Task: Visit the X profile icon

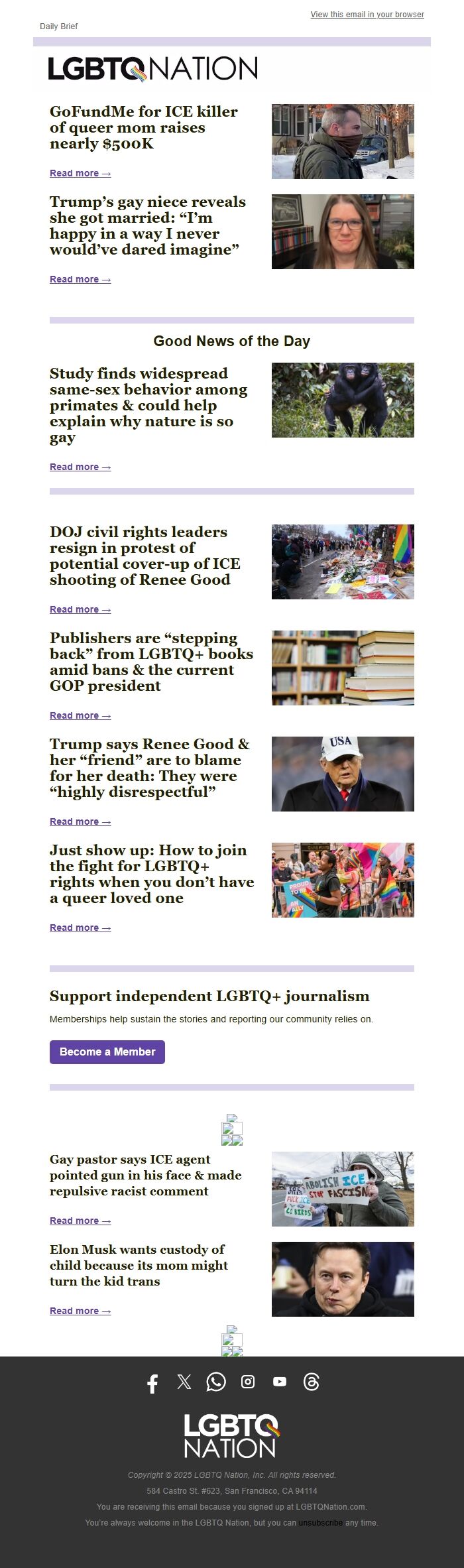Action: tap(184, 1382)
